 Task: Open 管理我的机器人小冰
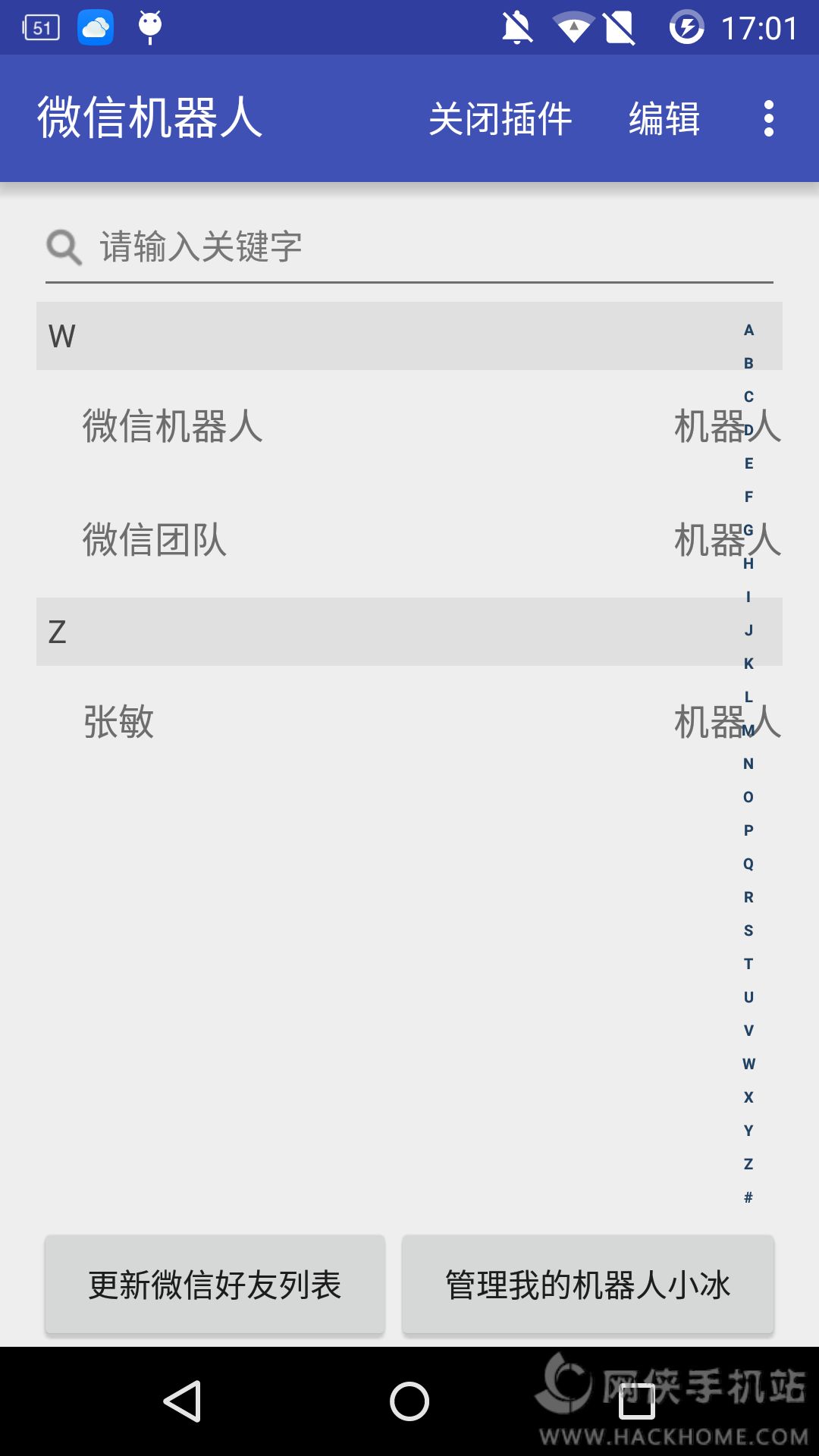[x=588, y=1285]
